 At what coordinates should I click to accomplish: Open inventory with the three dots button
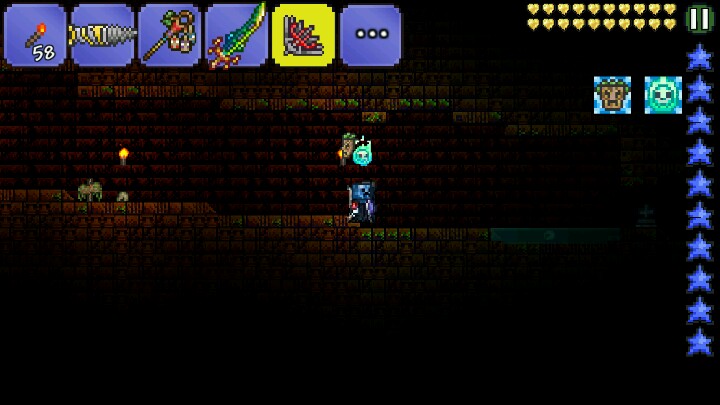[370, 35]
